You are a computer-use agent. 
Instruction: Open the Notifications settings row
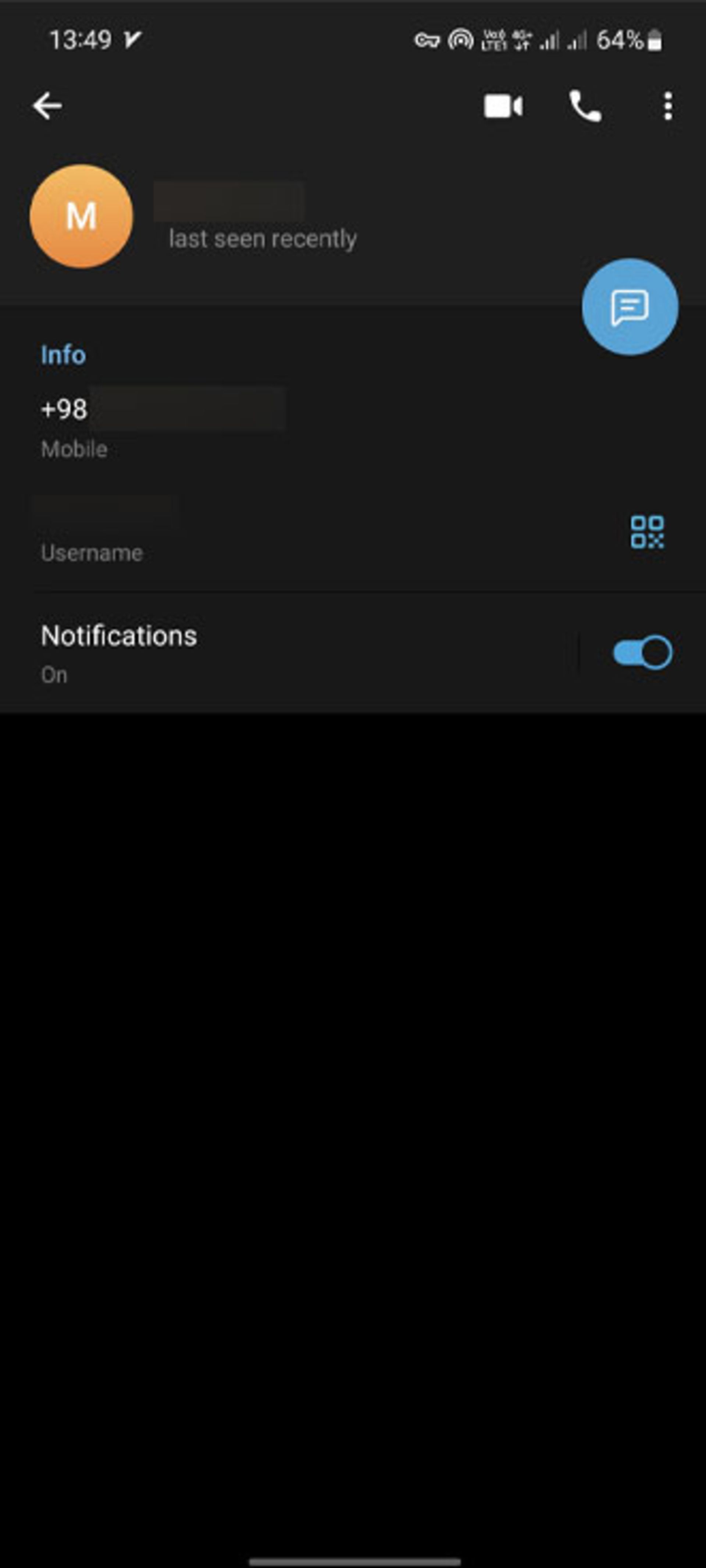[243, 653]
